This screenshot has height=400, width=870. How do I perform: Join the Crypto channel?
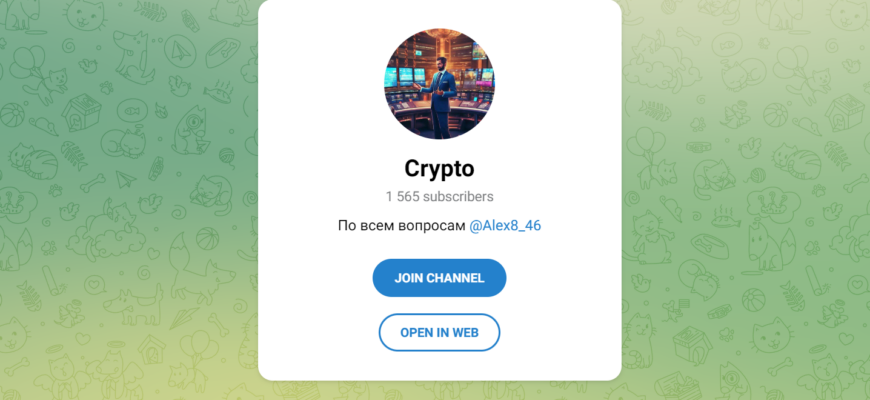pos(439,278)
